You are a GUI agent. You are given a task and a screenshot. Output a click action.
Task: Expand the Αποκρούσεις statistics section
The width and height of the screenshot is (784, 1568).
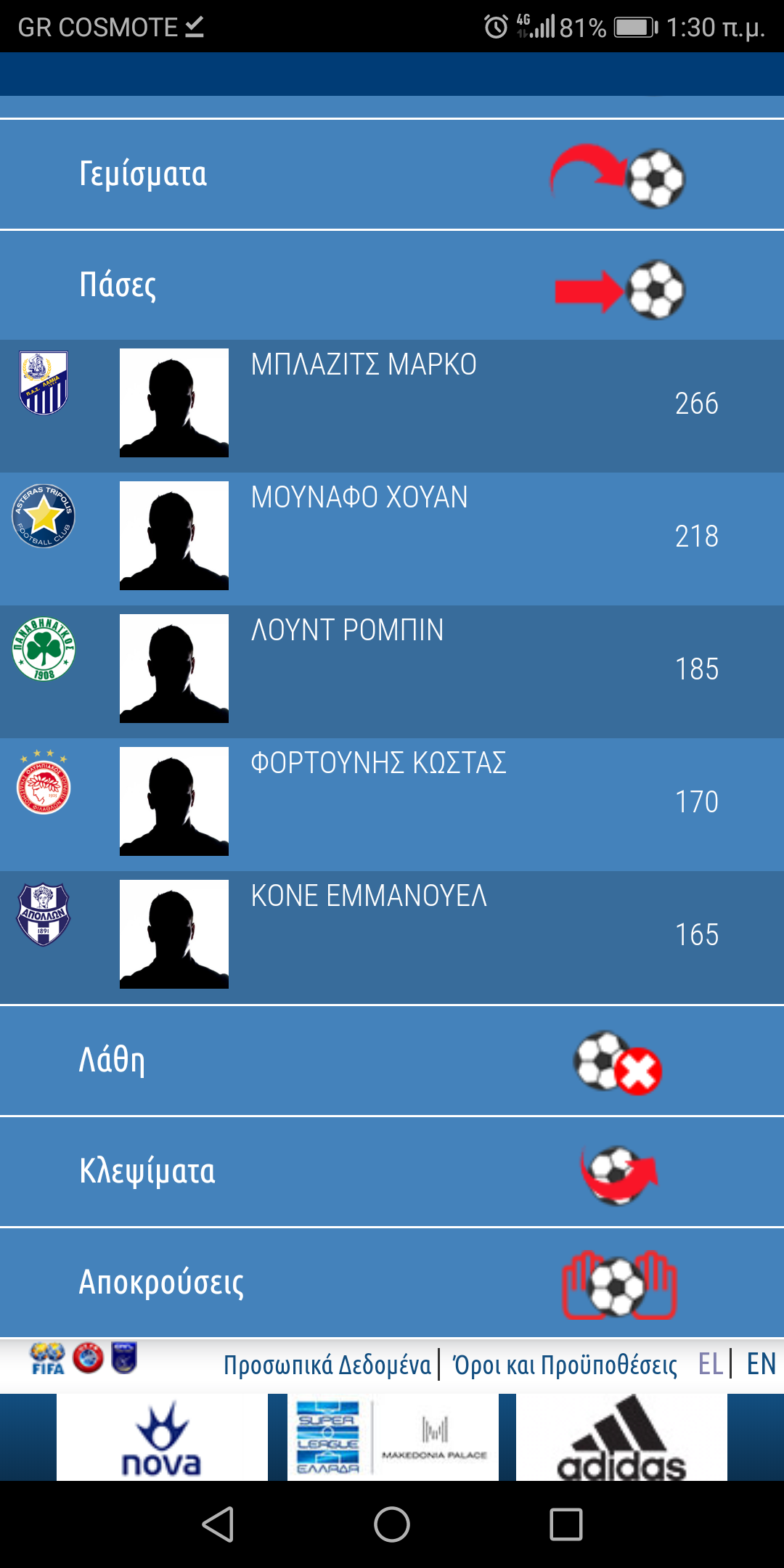pos(392,1283)
